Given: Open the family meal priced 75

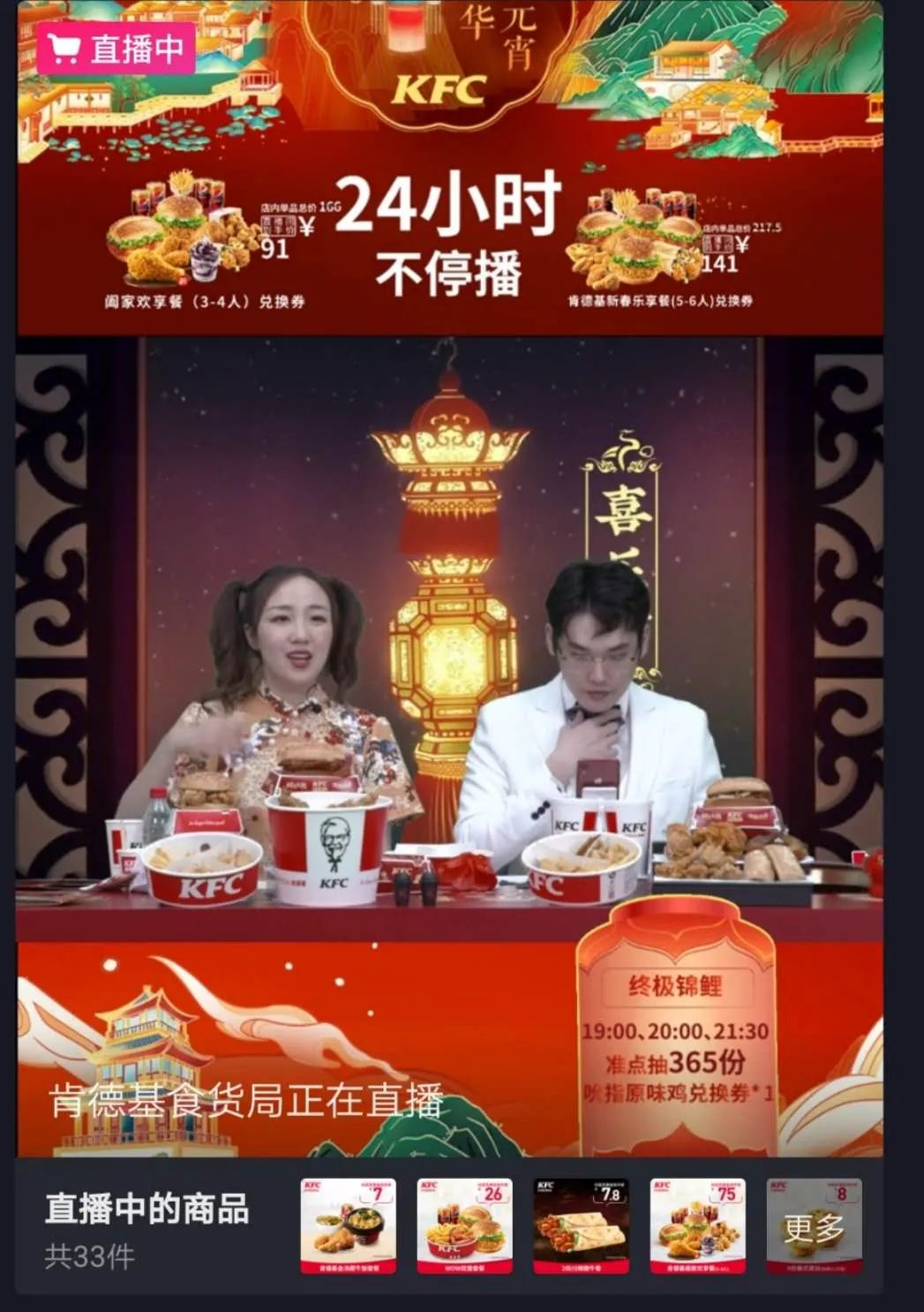Looking at the screenshot, I should (697, 1225).
